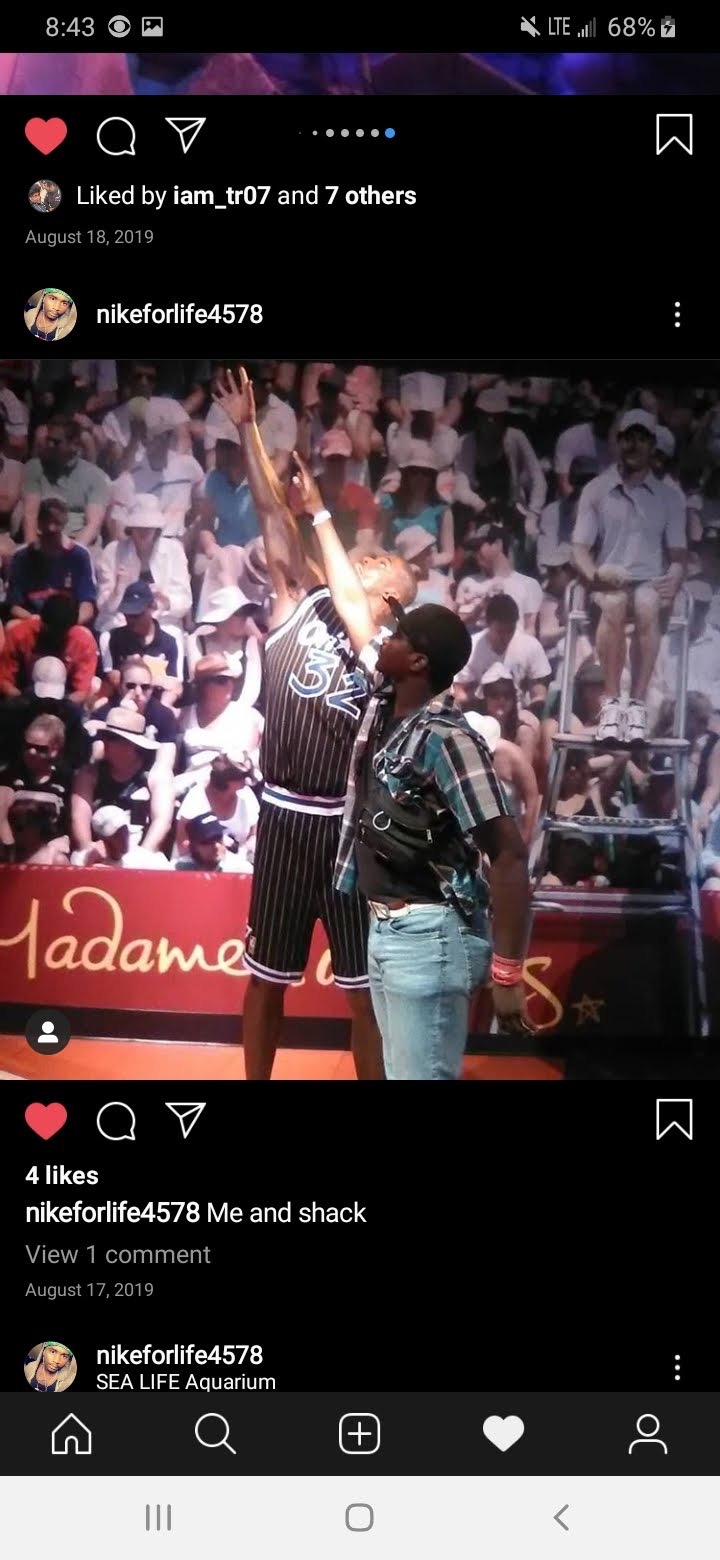Open comments for the Me and shack post
Viewport: 720px width, 1560px height.
point(116,1121)
